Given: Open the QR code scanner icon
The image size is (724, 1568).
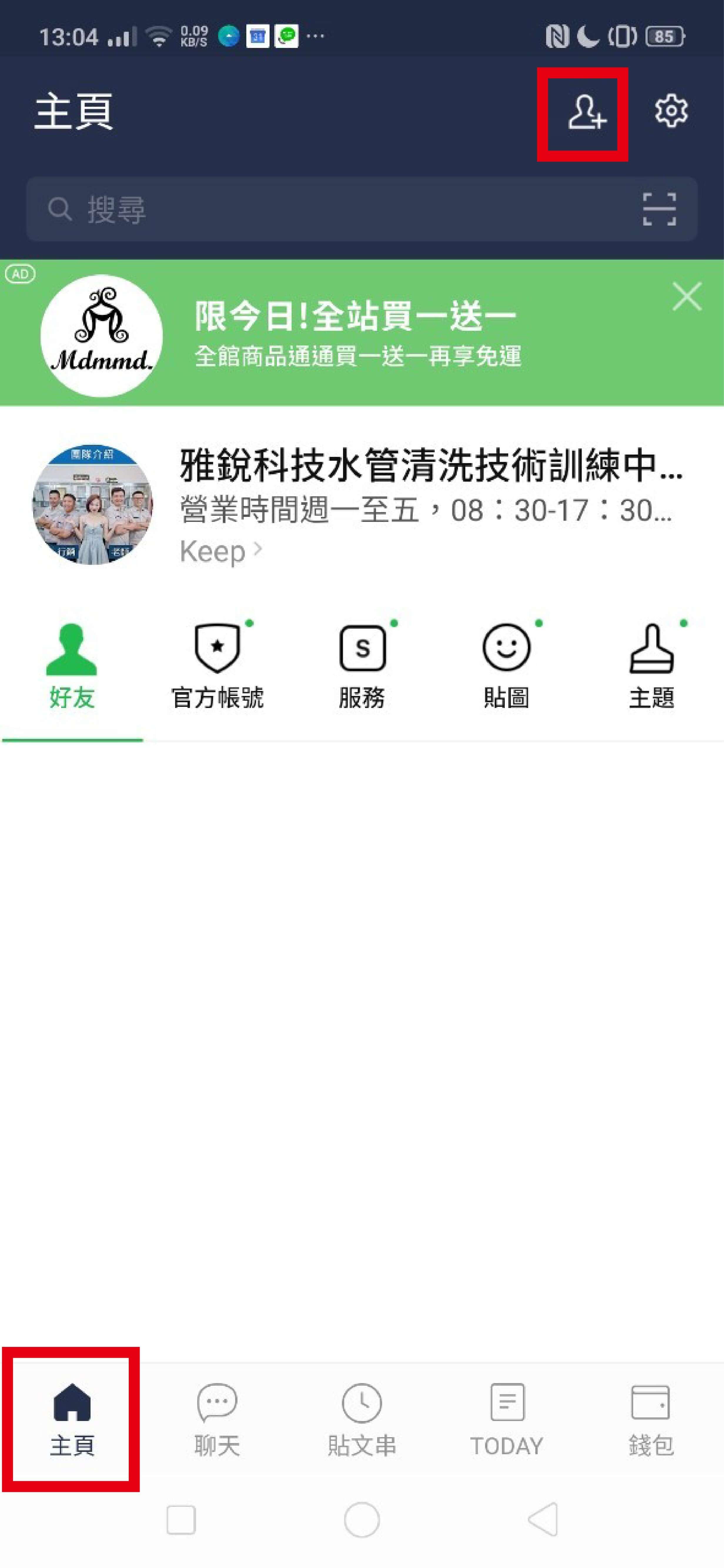Looking at the screenshot, I should (x=660, y=209).
